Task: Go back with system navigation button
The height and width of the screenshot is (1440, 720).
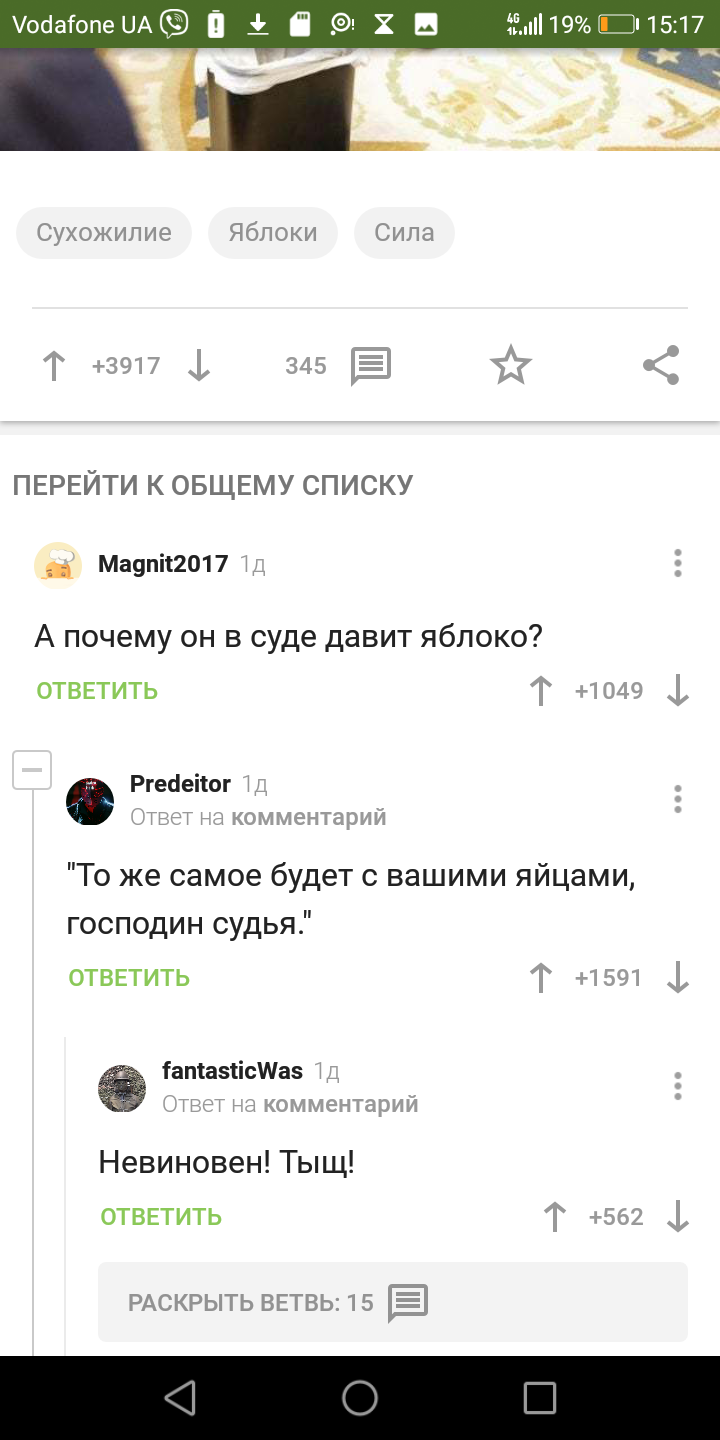Action: 180,1398
